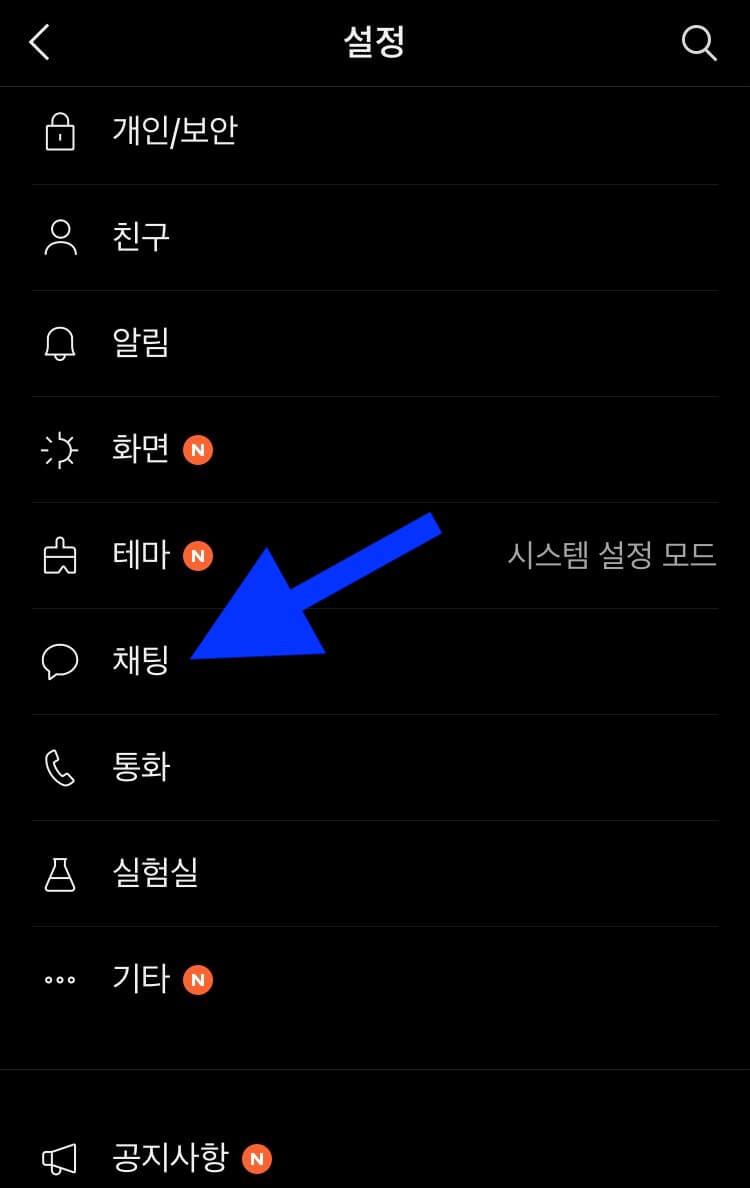
Task: Open search from the magnifier icon
Action: (698, 43)
